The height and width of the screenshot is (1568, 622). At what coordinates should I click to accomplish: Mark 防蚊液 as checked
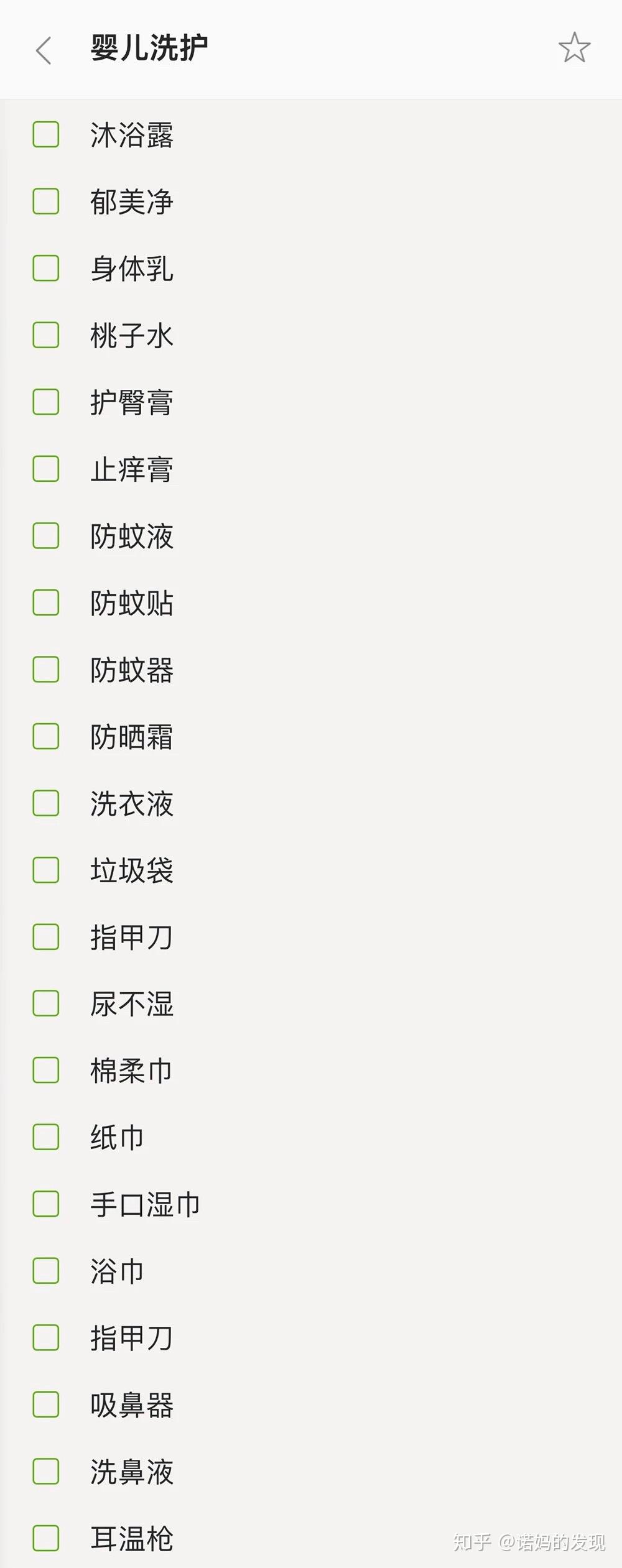click(x=46, y=536)
